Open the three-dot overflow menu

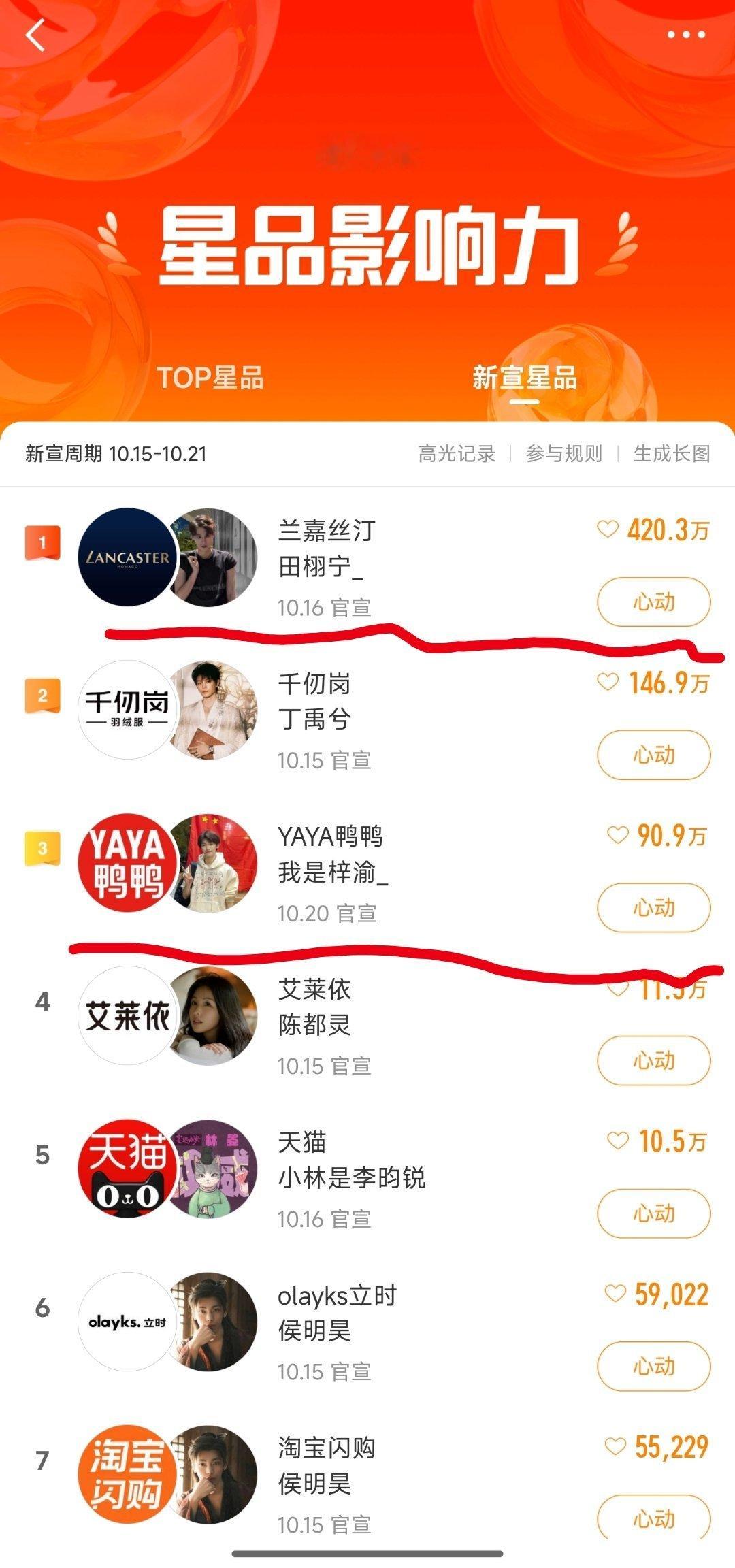[686, 35]
